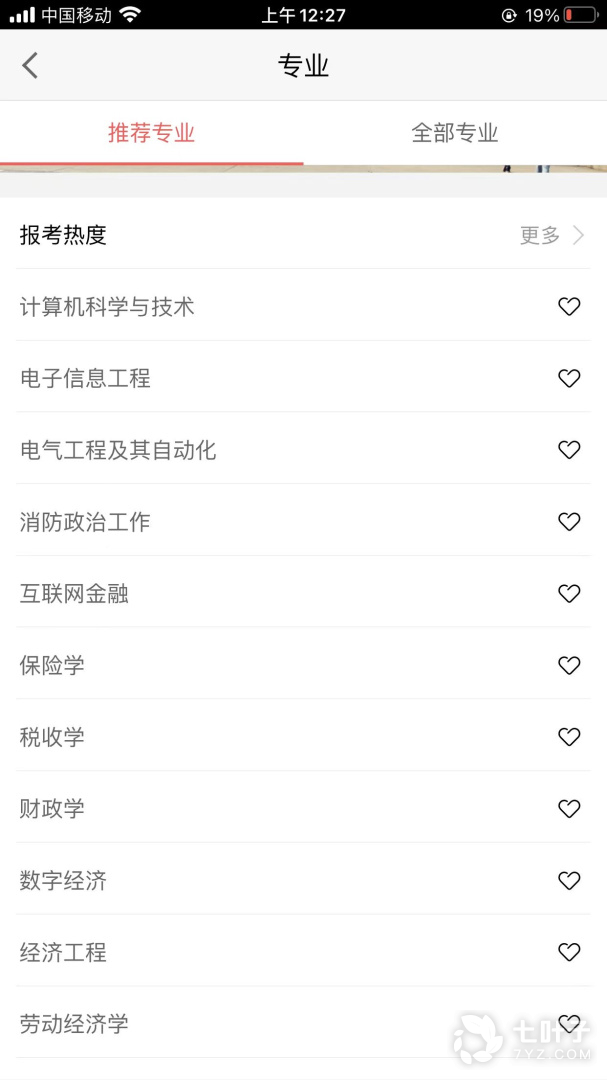Image resolution: width=607 pixels, height=1080 pixels.
Task: Add 经济工程 to favorites
Action: click(x=569, y=953)
